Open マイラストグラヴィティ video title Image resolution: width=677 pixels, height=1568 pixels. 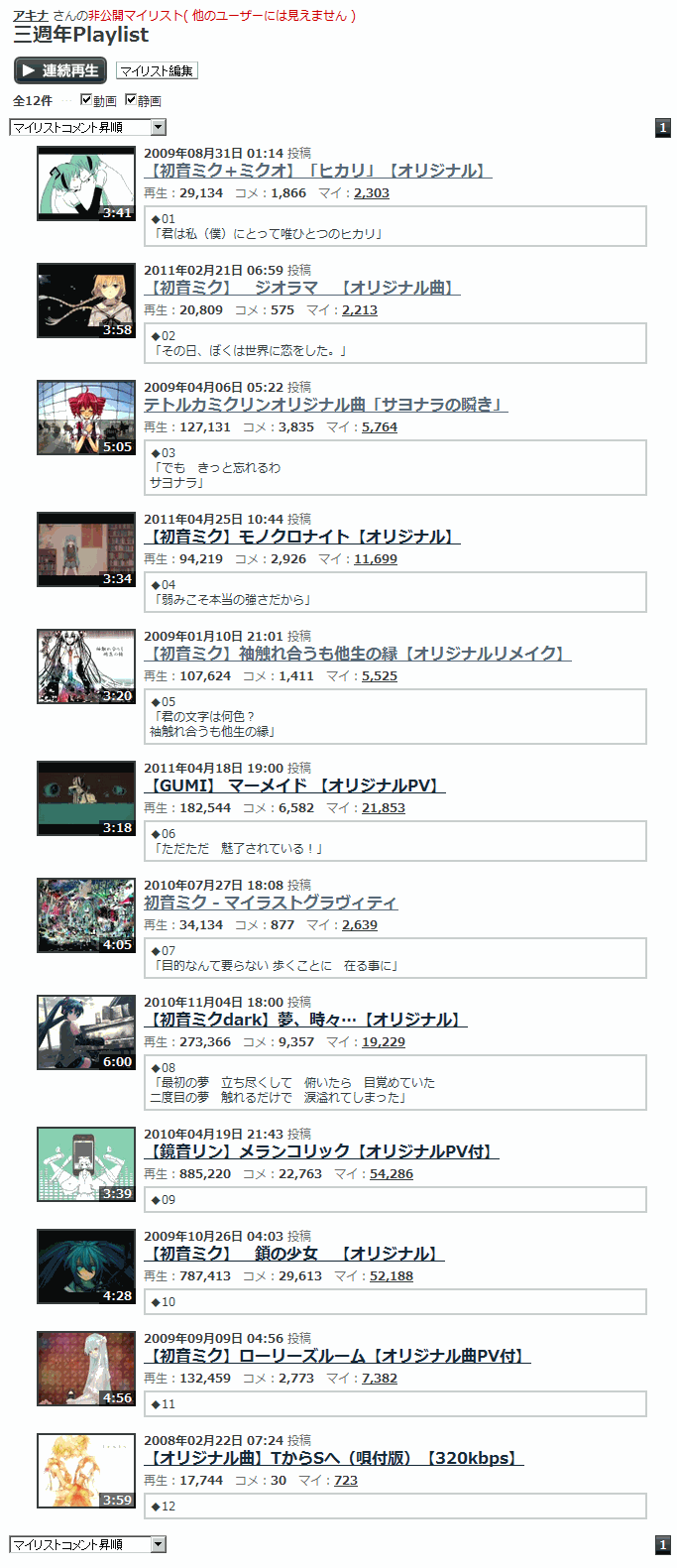click(271, 903)
